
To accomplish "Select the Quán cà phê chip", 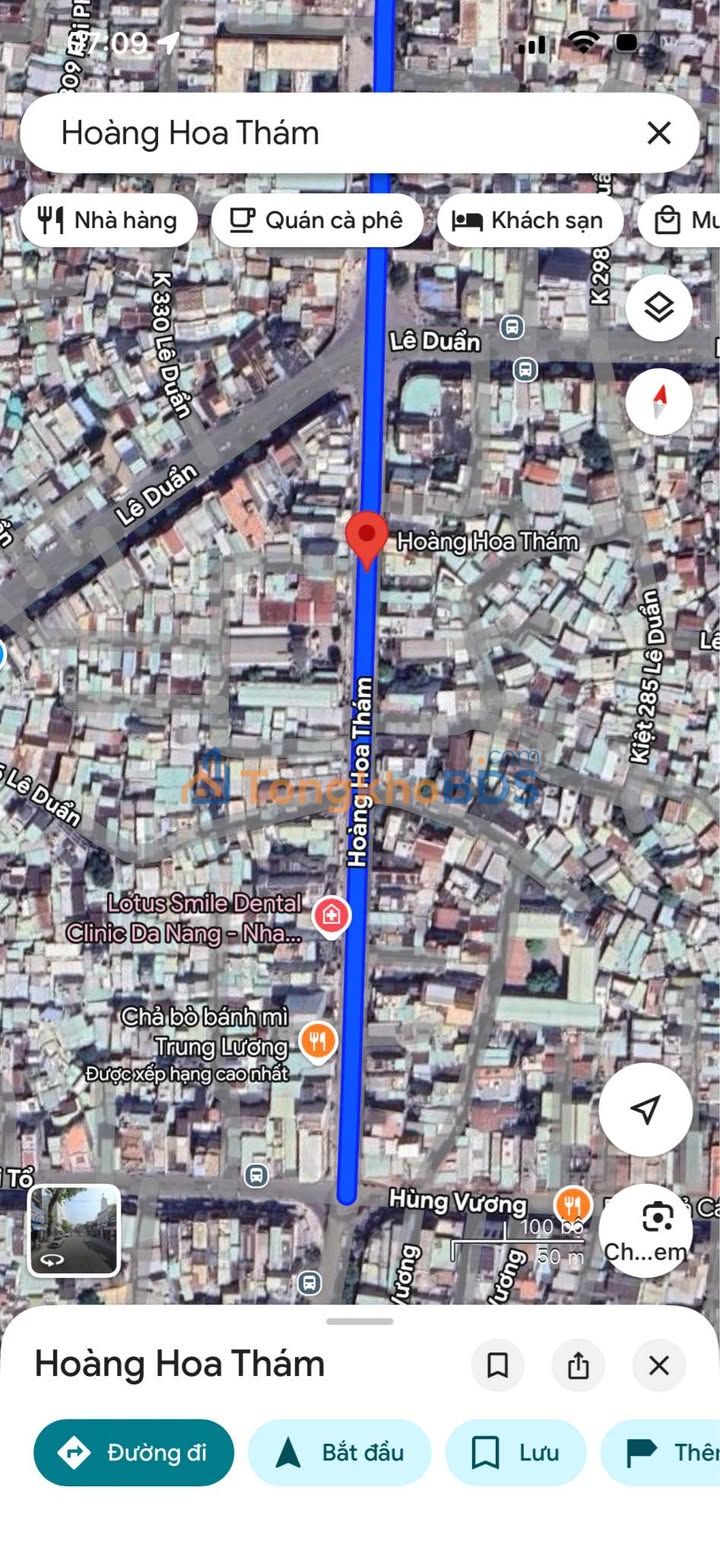I will [317, 221].
